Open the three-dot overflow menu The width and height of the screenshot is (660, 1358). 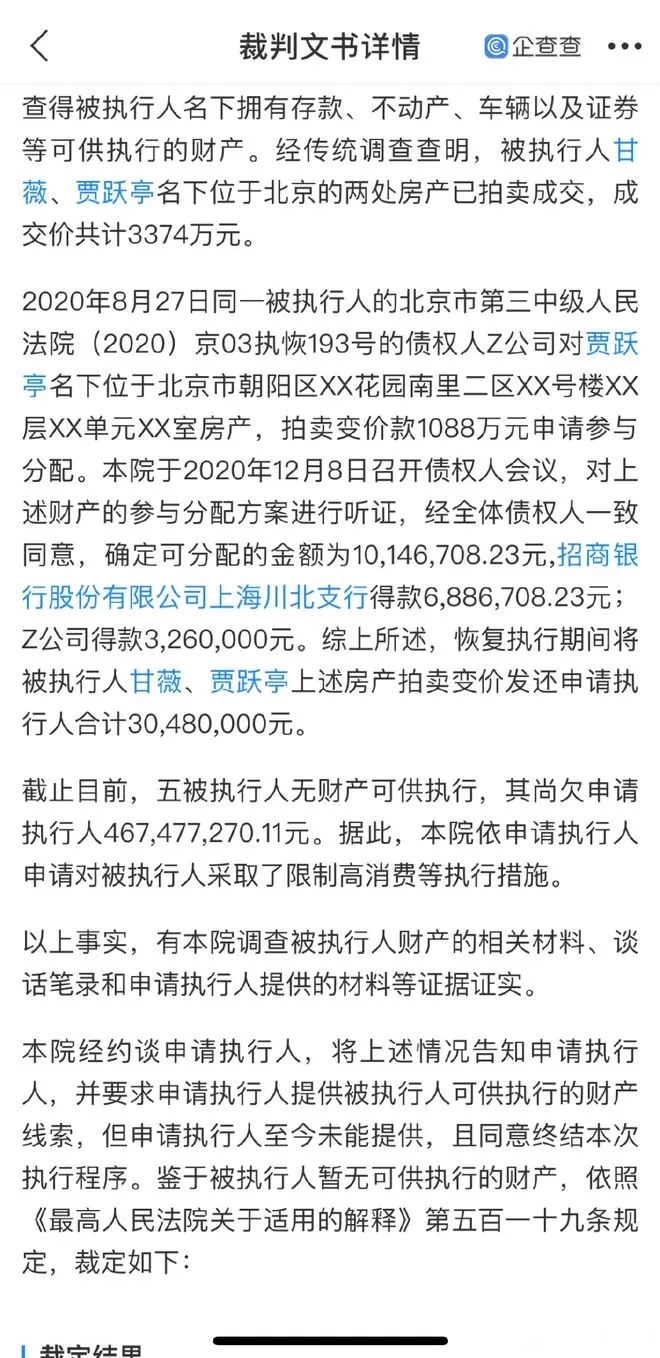[625, 46]
